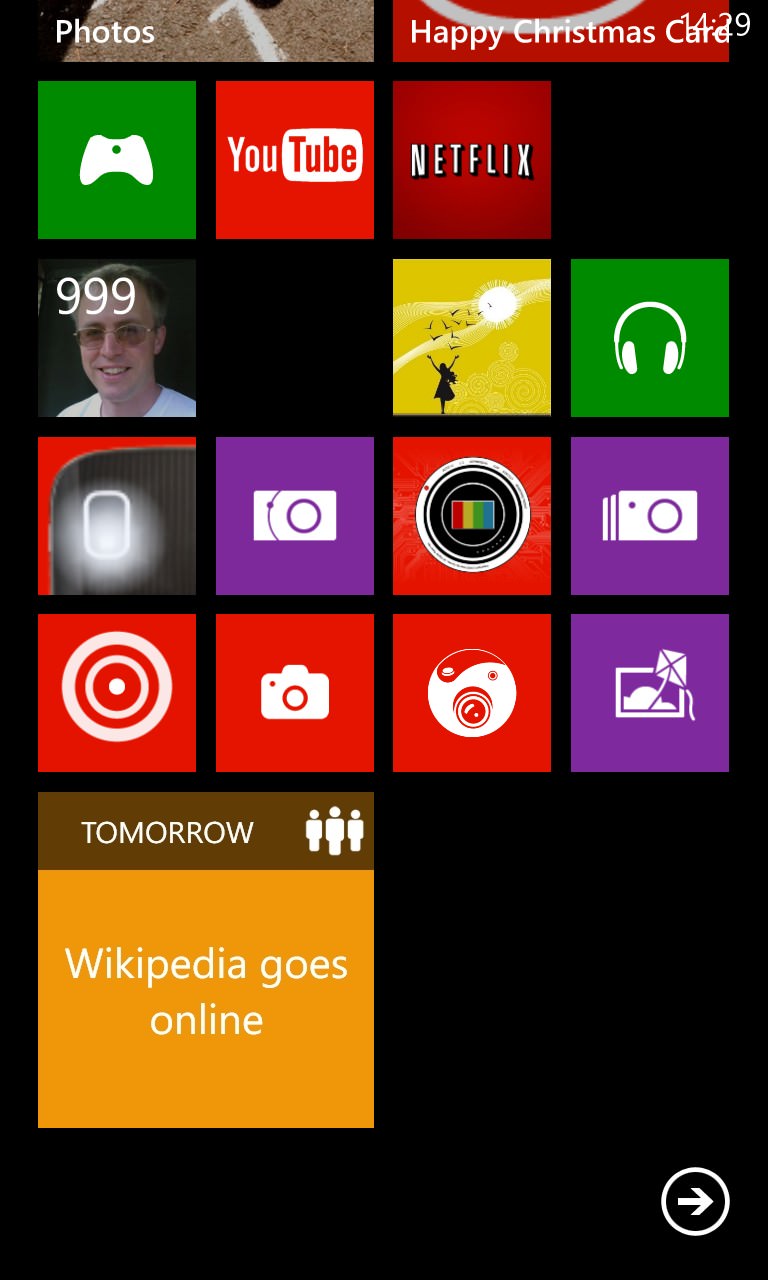This screenshot has width=768, height=1280.
Task: Launch the Xbox Games tile
Action: click(x=117, y=160)
